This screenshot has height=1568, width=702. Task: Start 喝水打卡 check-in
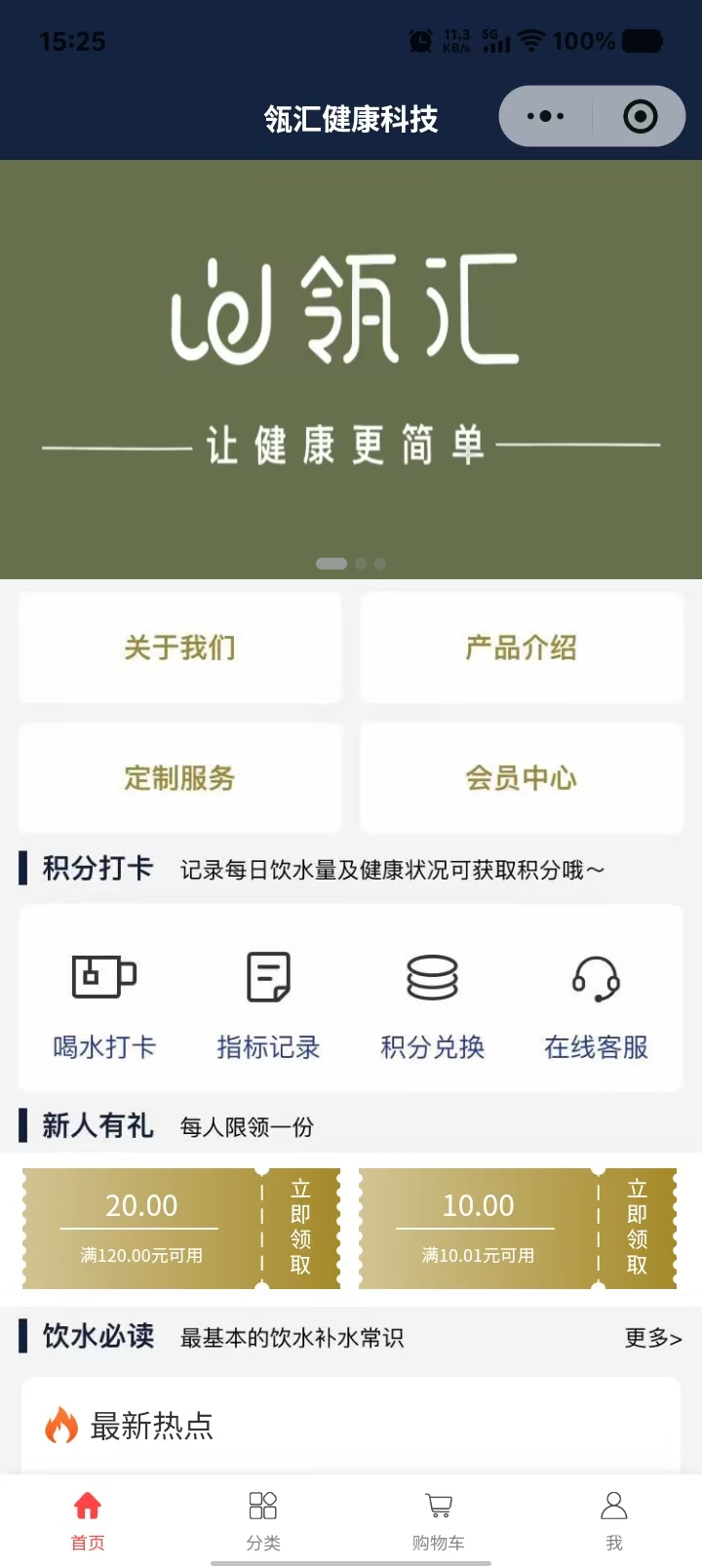point(104,1004)
